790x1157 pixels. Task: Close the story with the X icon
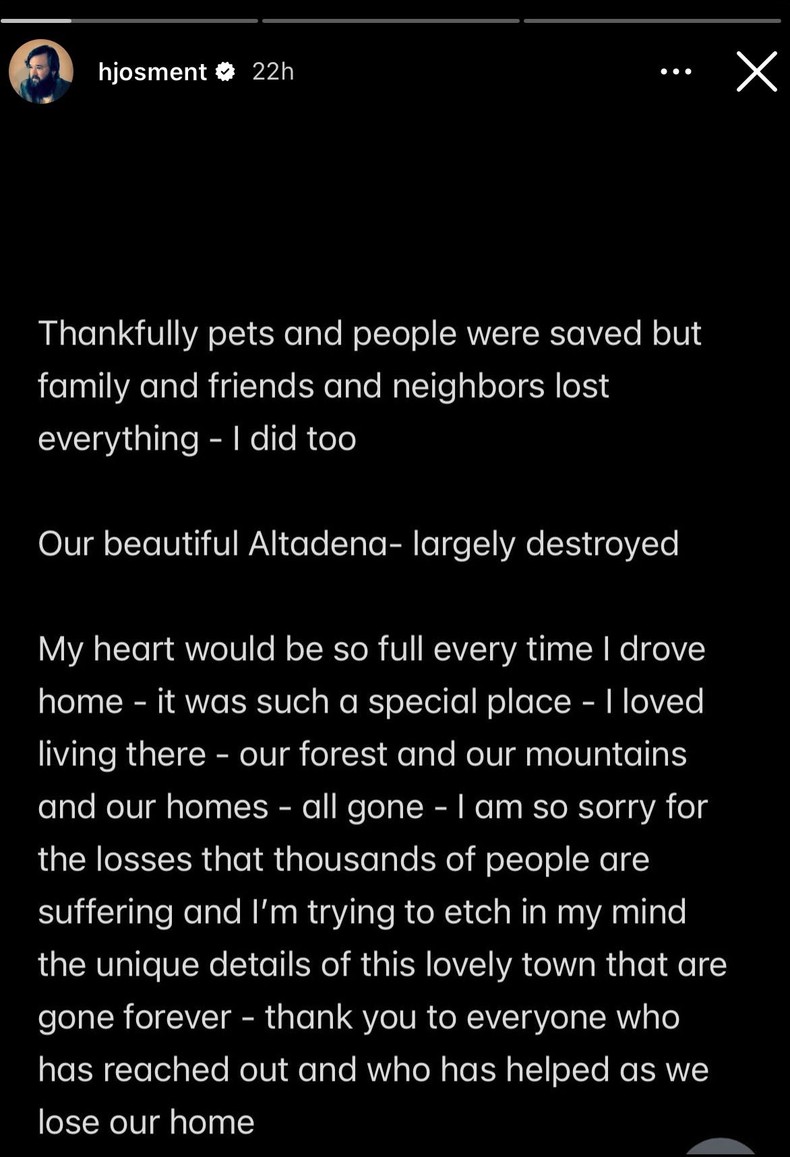pos(757,71)
